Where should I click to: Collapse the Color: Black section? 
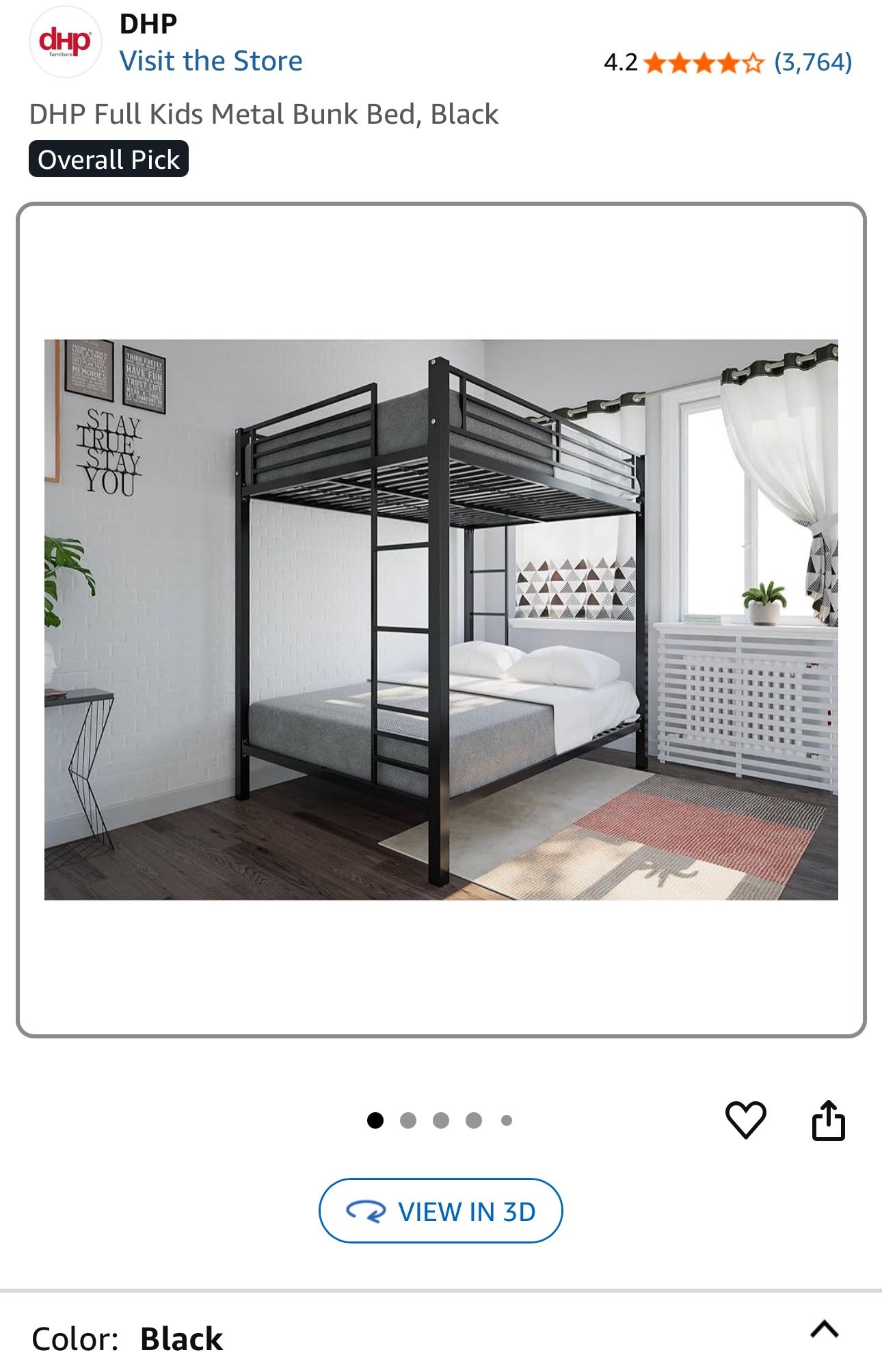825,1329
